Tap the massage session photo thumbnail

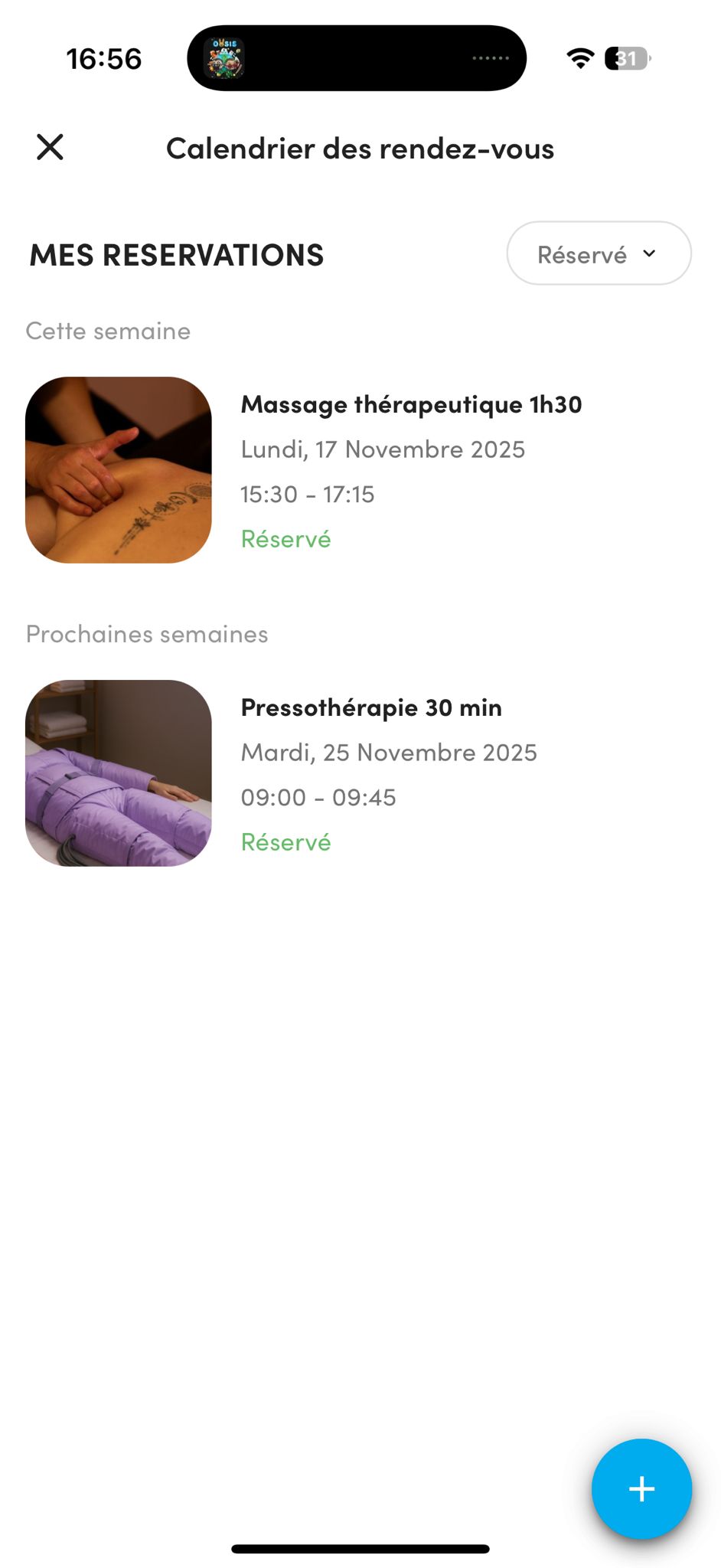[x=118, y=469]
